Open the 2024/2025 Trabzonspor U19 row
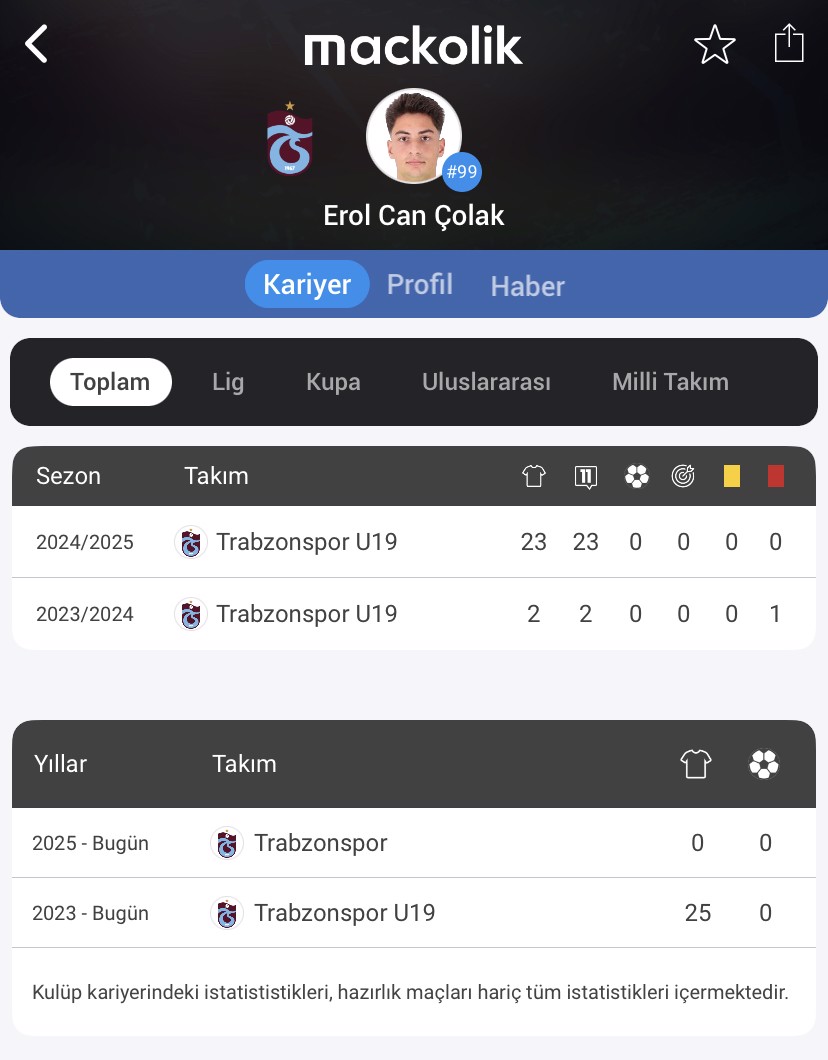The image size is (828, 1060). click(306, 542)
